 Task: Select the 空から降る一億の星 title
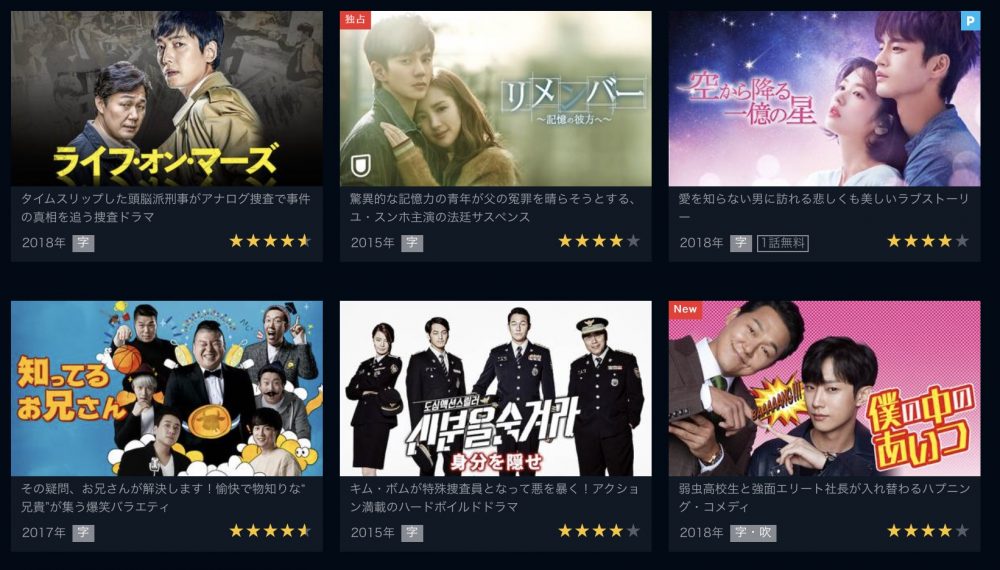[x=824, y=98]
